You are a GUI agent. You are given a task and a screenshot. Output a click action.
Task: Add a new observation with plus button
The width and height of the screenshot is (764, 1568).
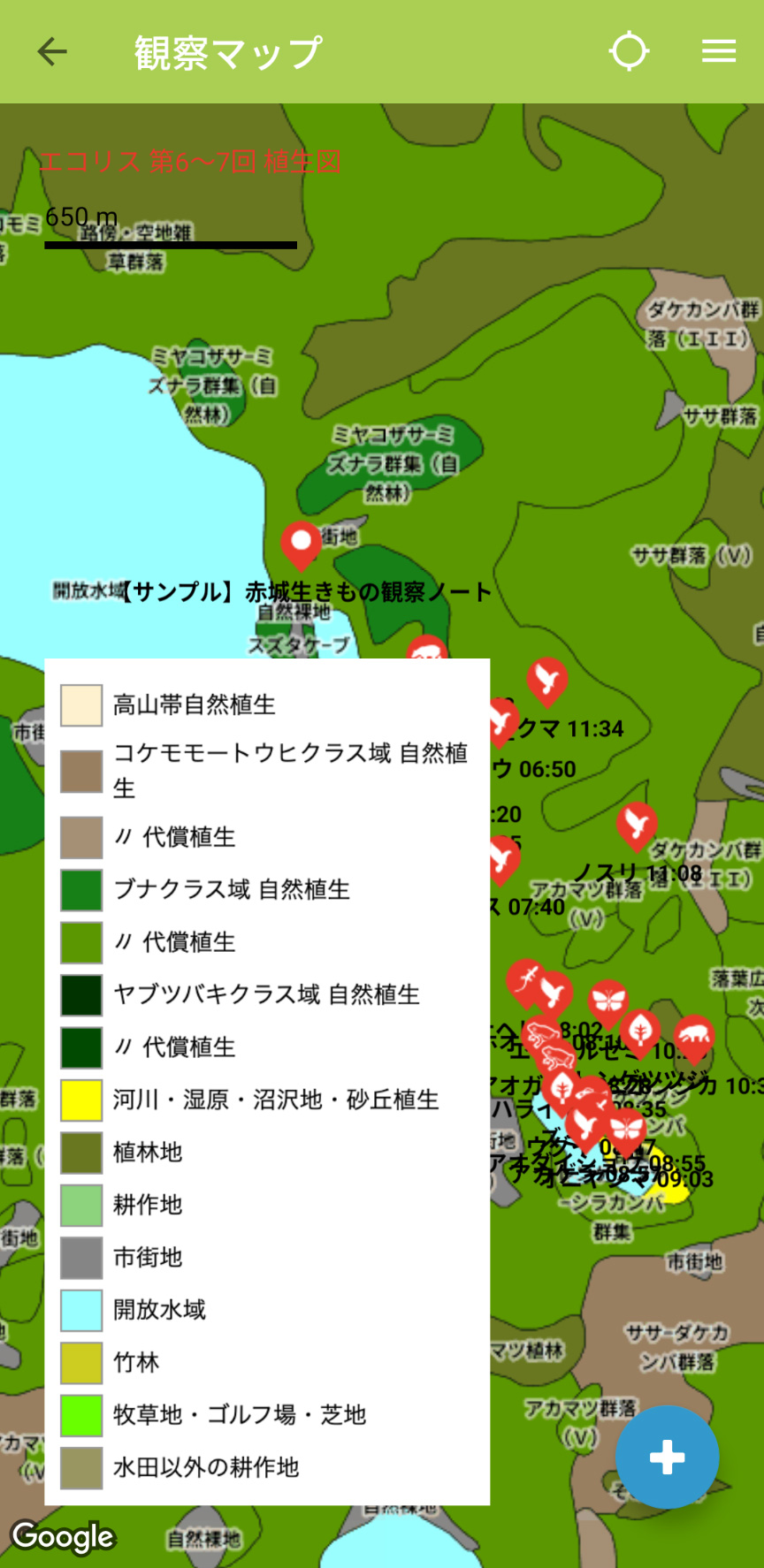point(667,1457)
